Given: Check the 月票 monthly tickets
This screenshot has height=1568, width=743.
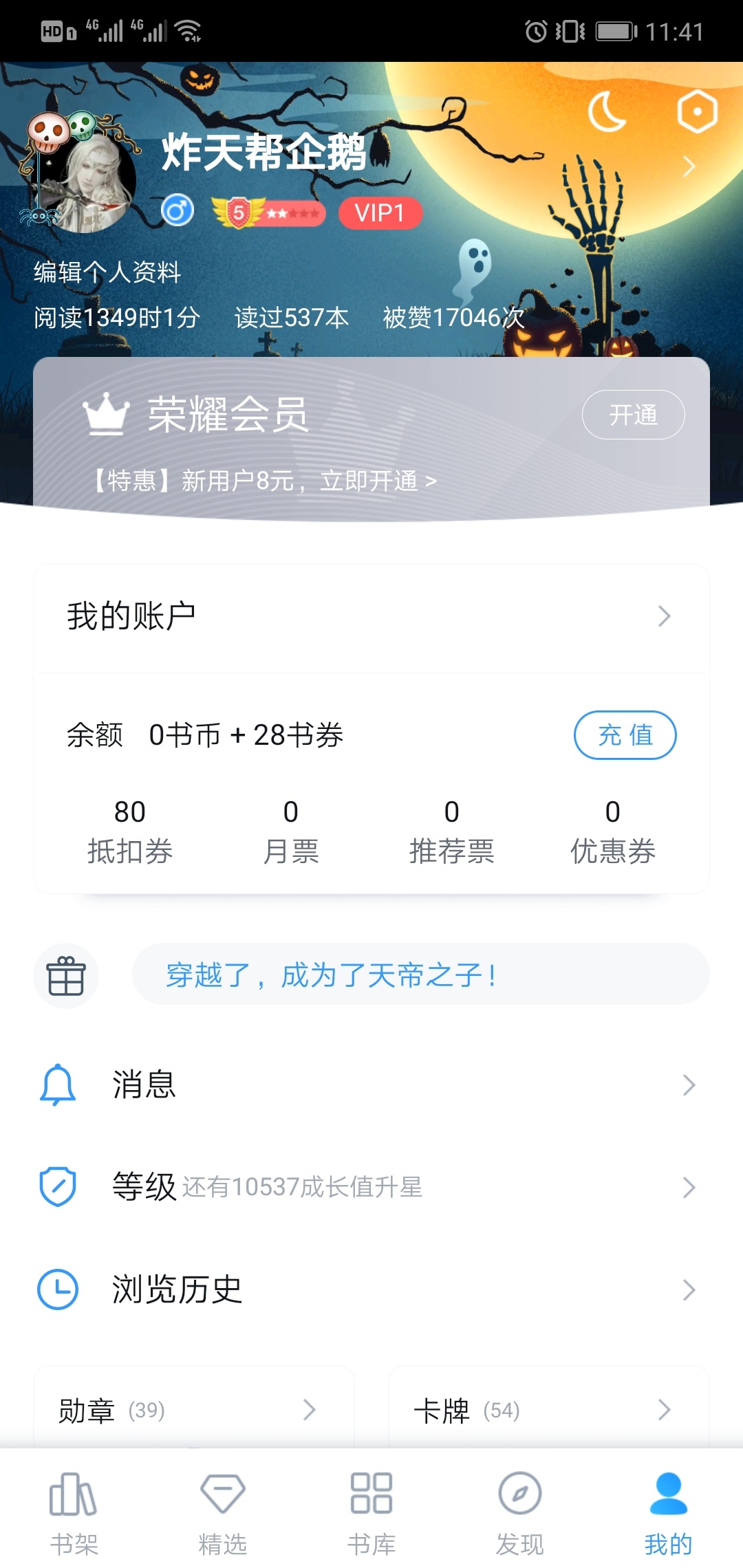Looking at the screenshot, I should (x=291, y=831).
